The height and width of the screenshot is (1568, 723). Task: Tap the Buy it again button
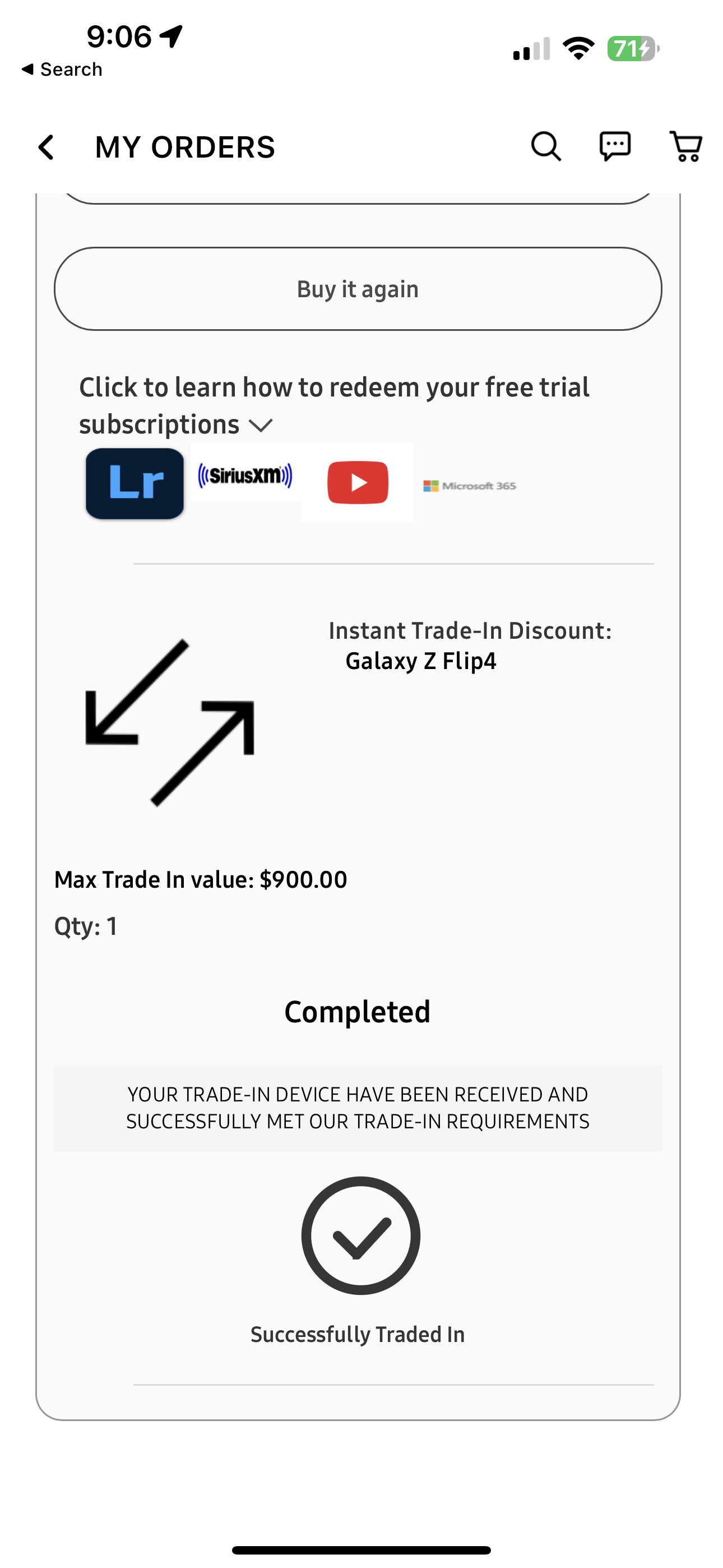point(358,289)
